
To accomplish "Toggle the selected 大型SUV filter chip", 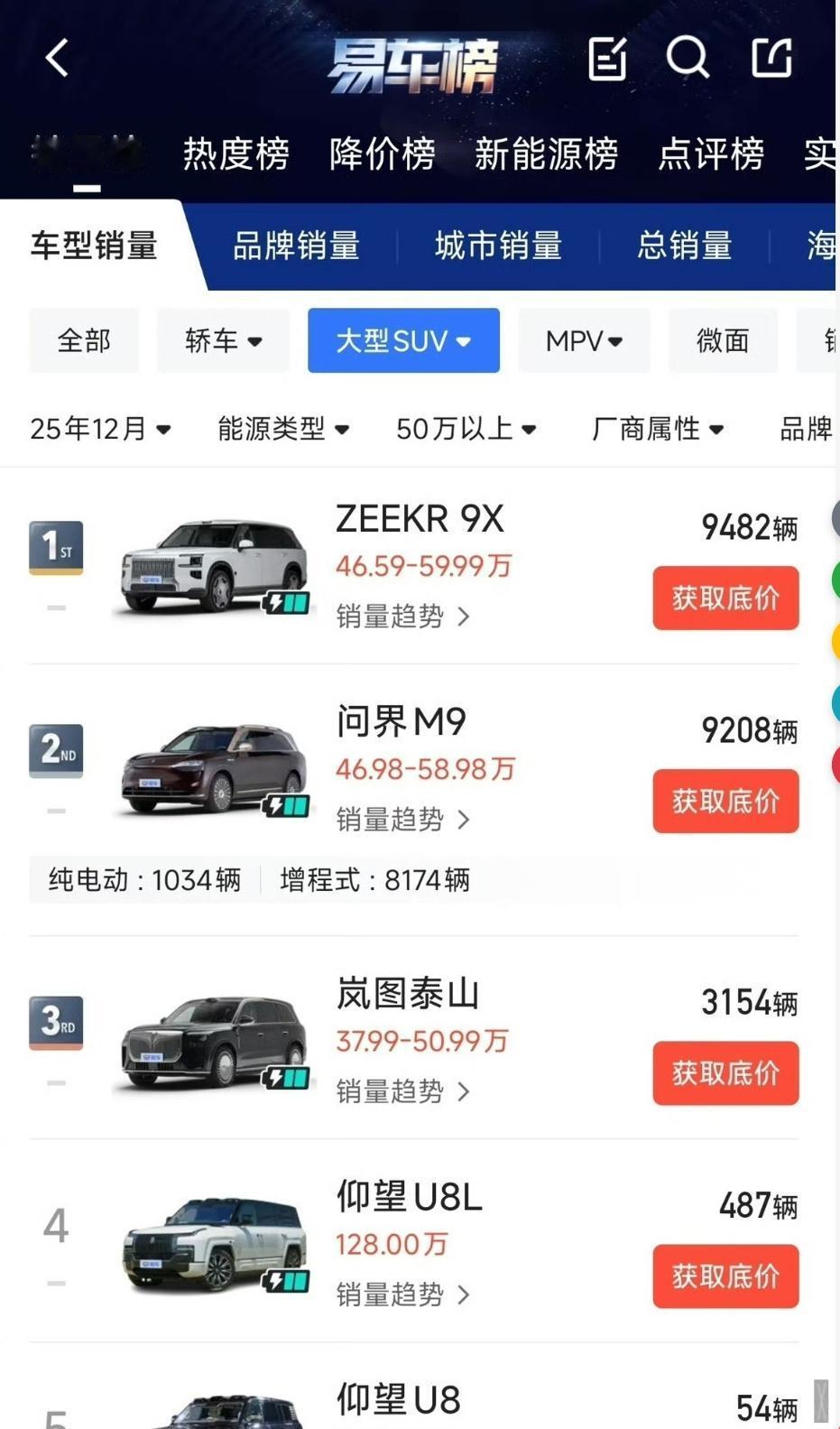I will click(x=403, y=340).
